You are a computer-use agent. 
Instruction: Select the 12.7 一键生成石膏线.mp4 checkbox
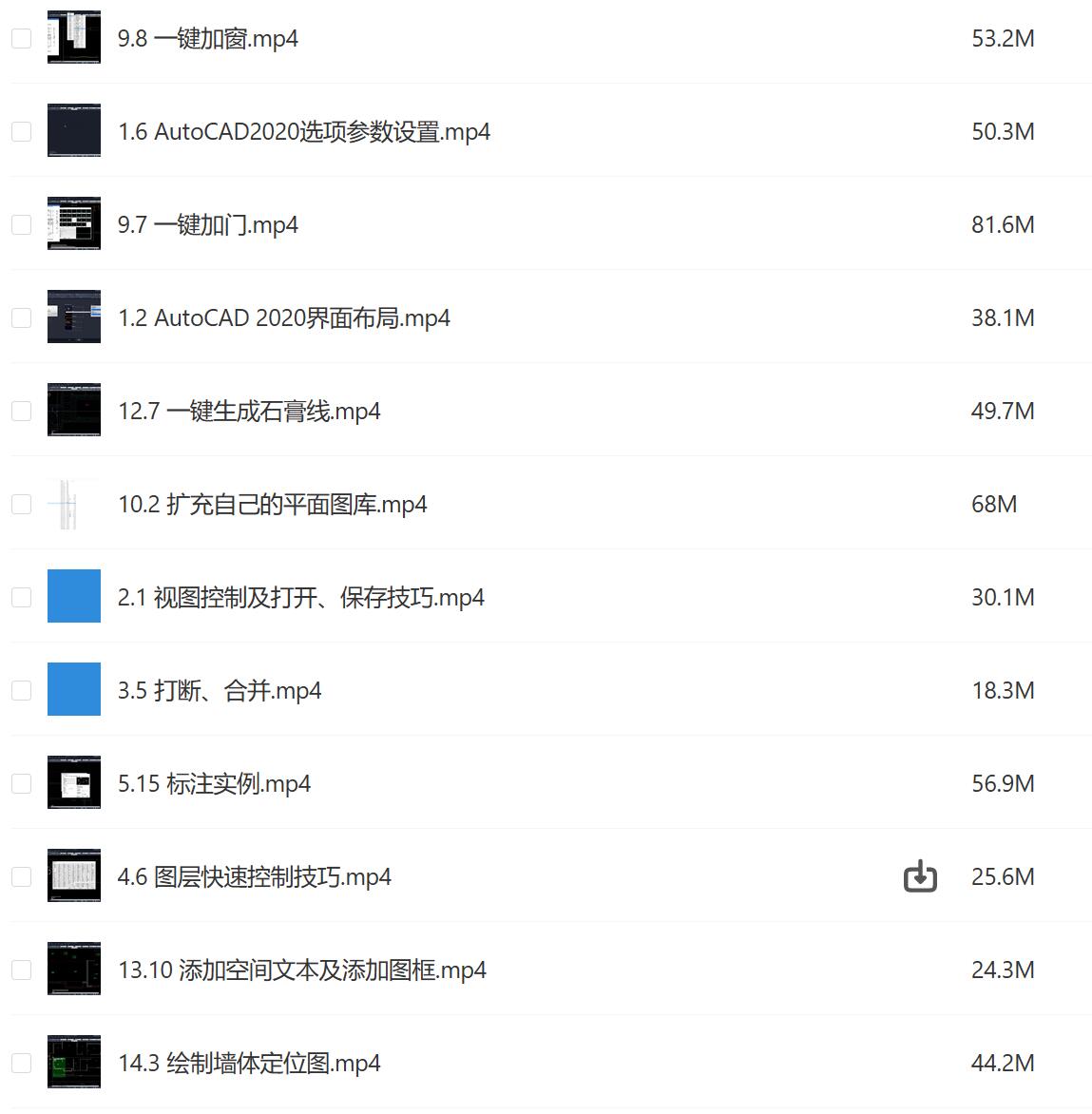click(21, 412)
